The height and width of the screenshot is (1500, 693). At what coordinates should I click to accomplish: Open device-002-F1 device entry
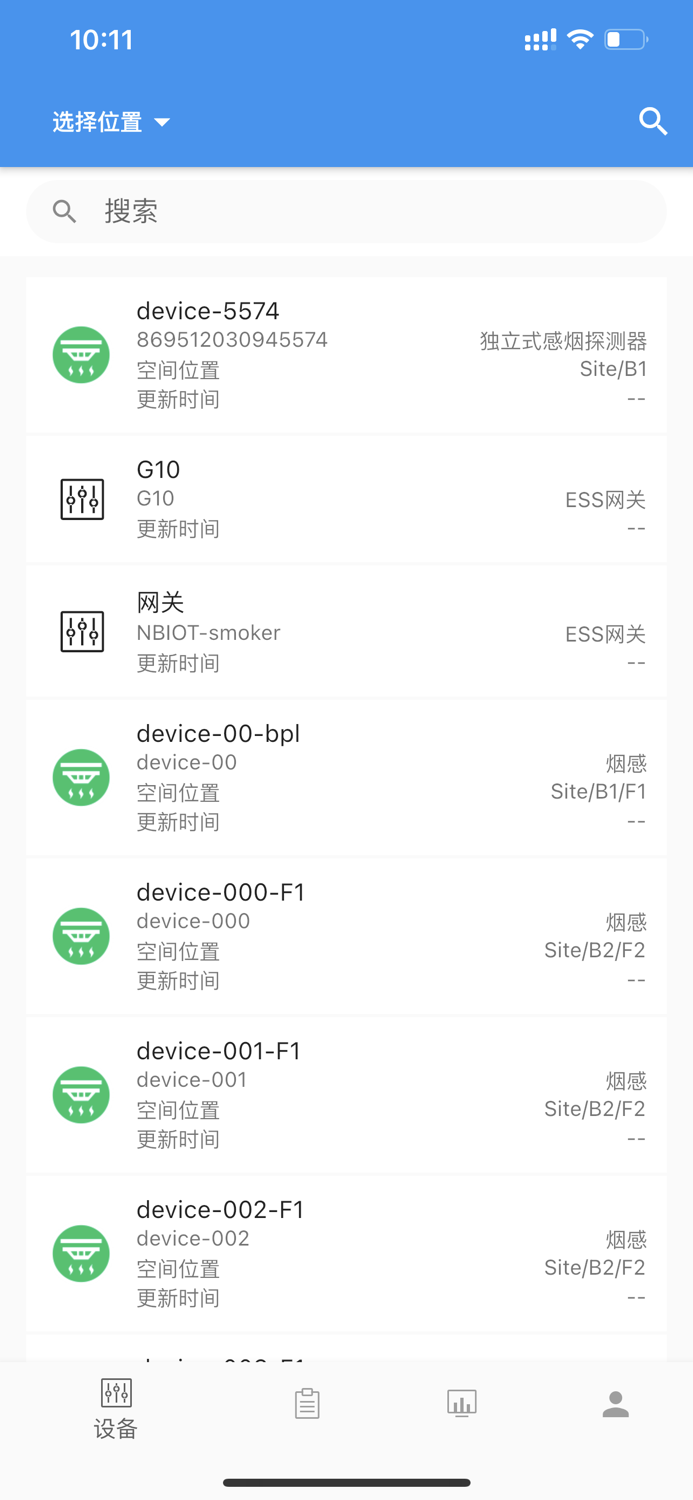[346, 1254]
